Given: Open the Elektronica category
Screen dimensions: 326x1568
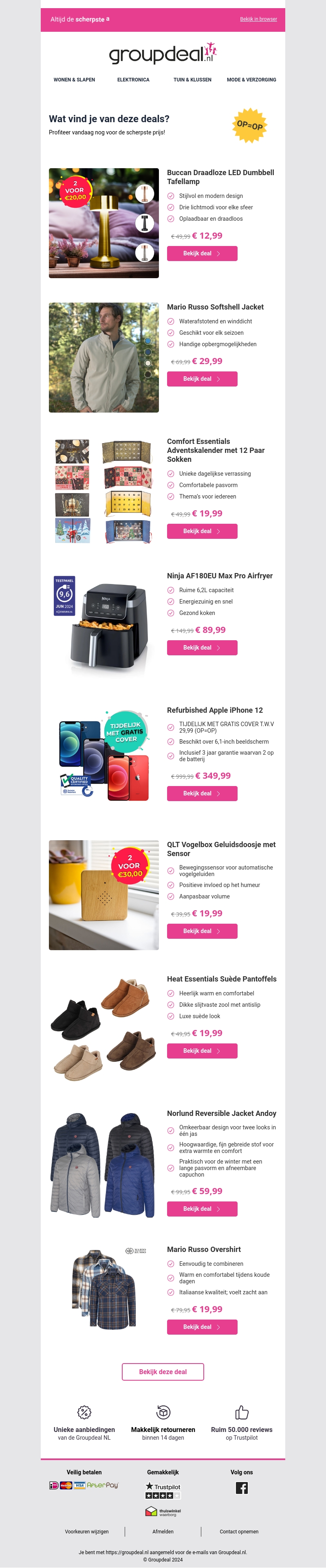Looking at the screenshot, I should 133,80.
